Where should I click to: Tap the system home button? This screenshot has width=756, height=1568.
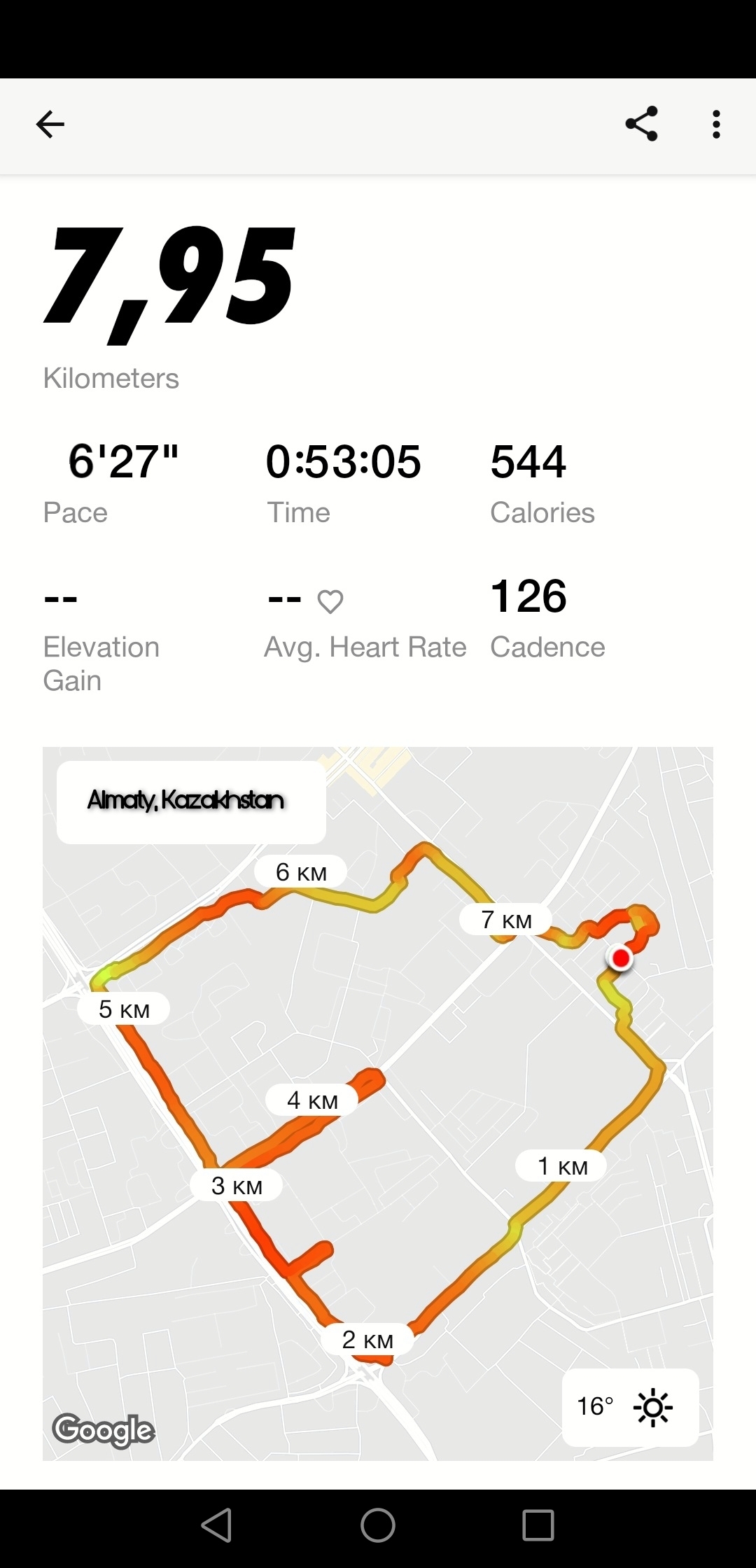[378, 1525]
